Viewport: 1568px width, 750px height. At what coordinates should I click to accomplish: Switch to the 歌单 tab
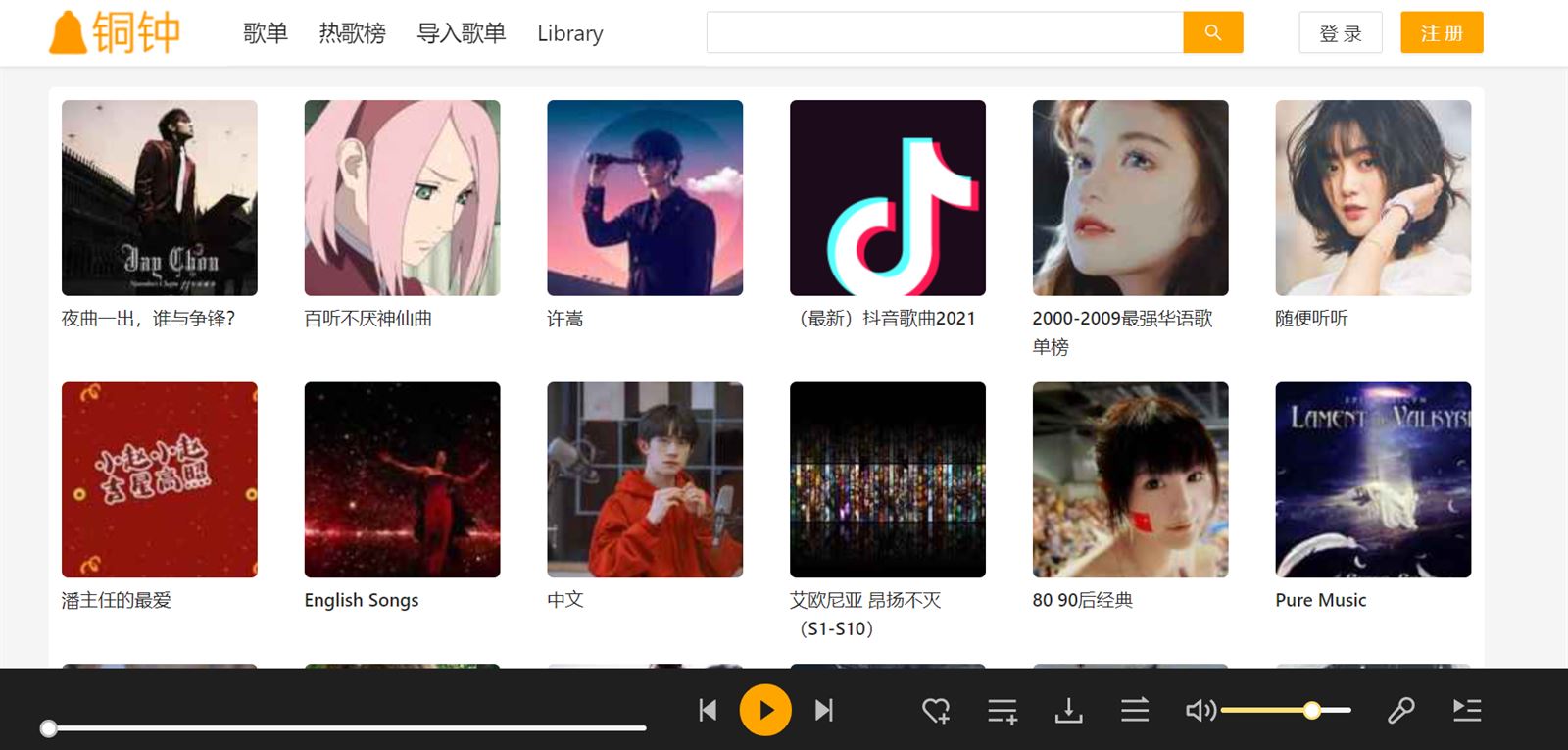265,33
